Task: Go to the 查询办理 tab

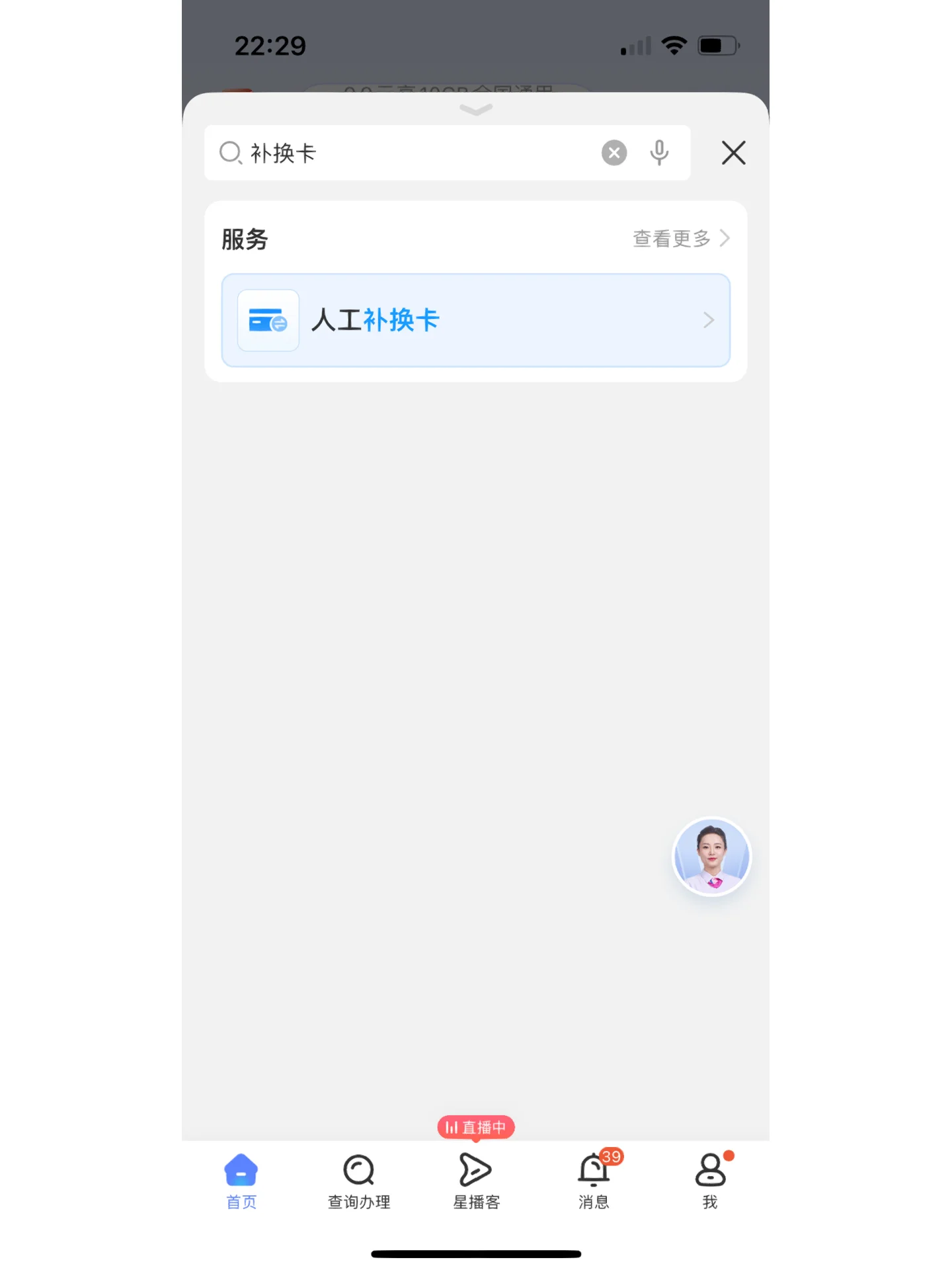Action: click(x=359, y=1181)
